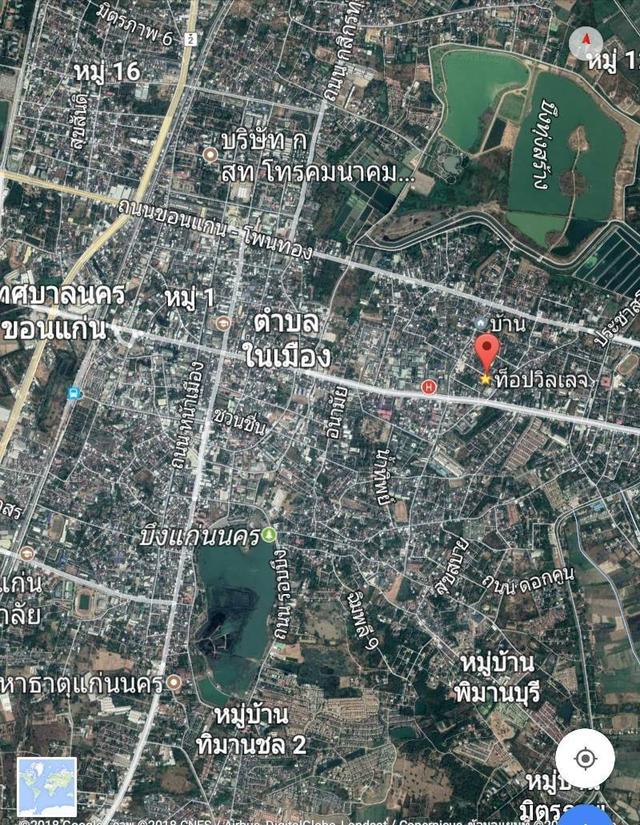
Task: Center map on my current location
Action: pos(586,758)
